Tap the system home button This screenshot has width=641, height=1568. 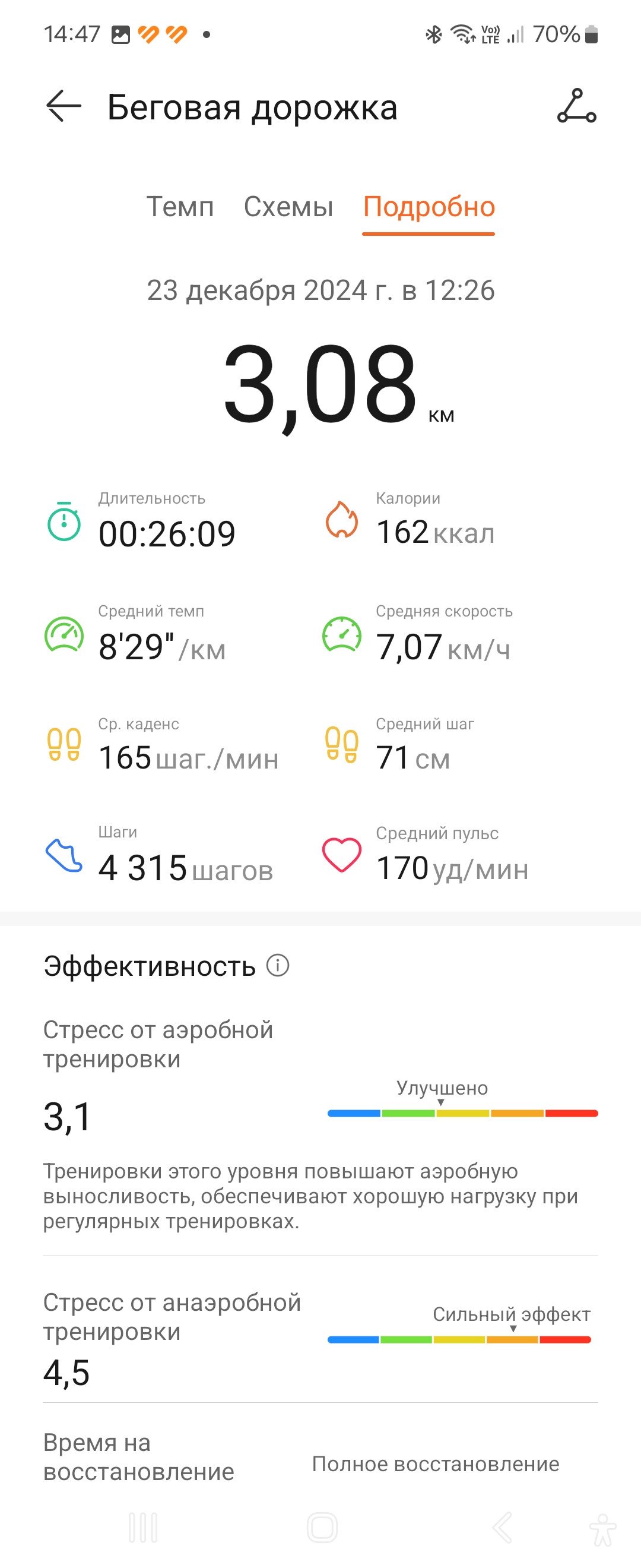click(x=322, y=1528)
